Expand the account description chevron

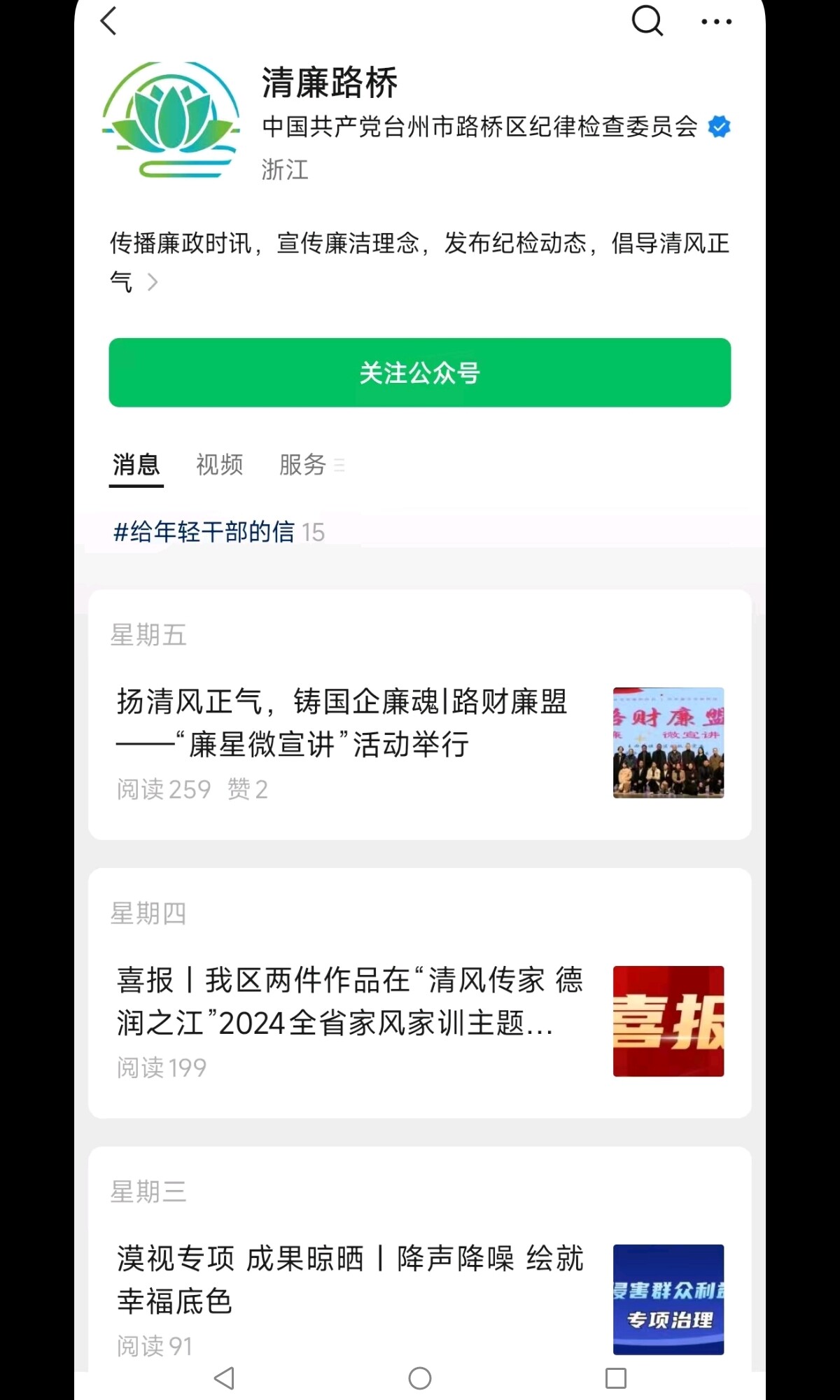click(152, 282)
